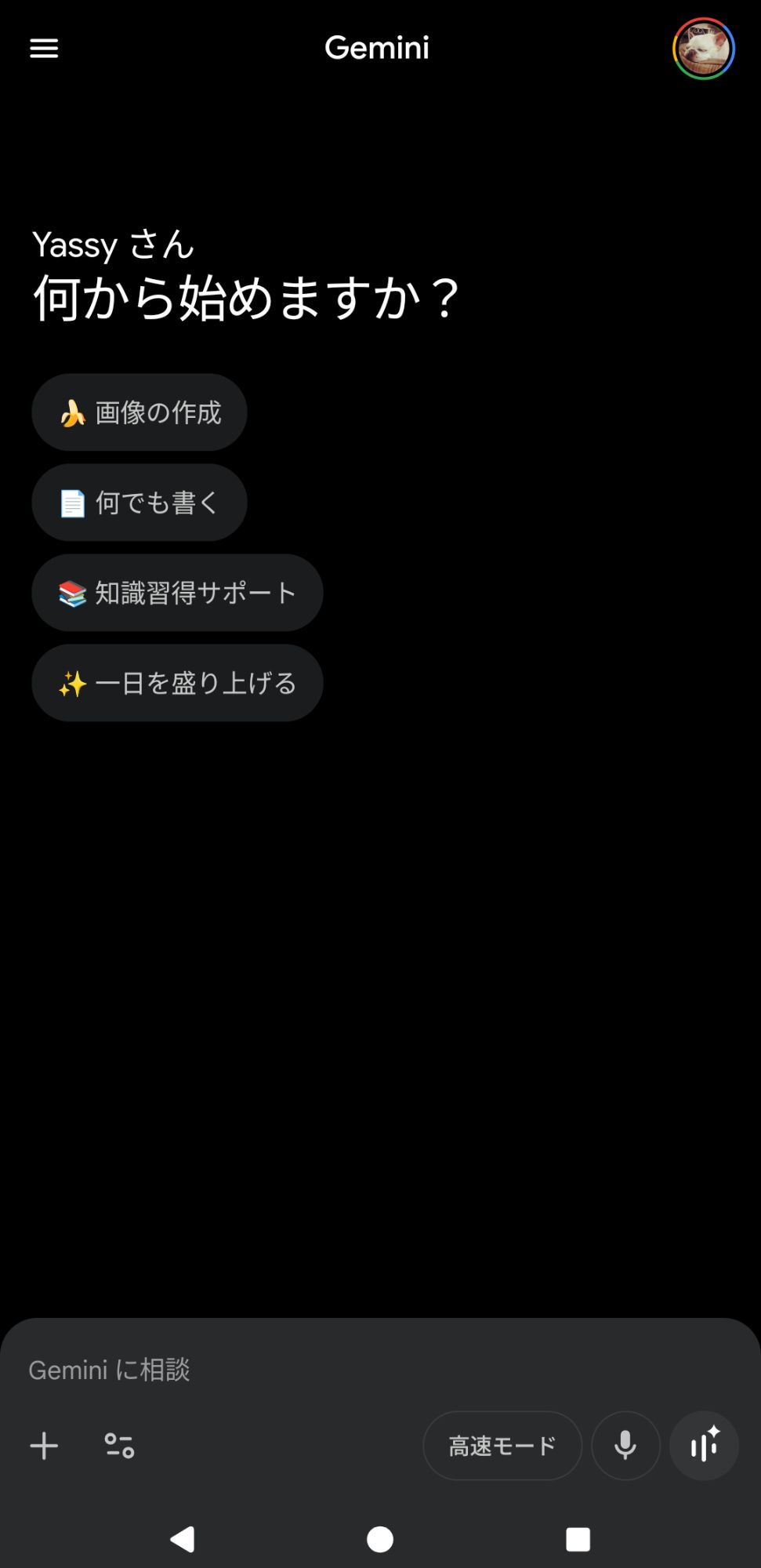Viewport: 761px width, 1568px height.
Task: Tap the plus icon to add attachments
Action: point(44,1446)
